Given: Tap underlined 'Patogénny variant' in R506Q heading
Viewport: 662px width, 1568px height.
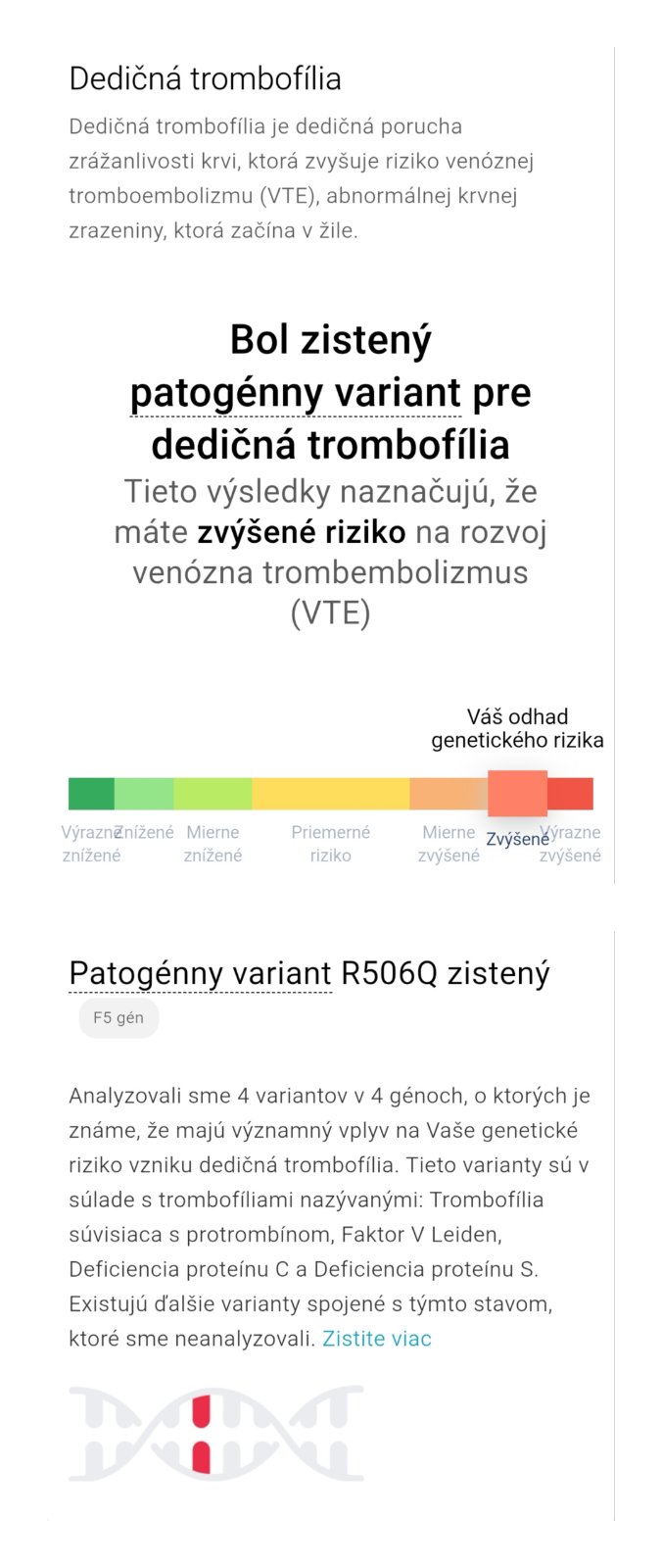Looking at the screenshot, I should tap(201, 974).
